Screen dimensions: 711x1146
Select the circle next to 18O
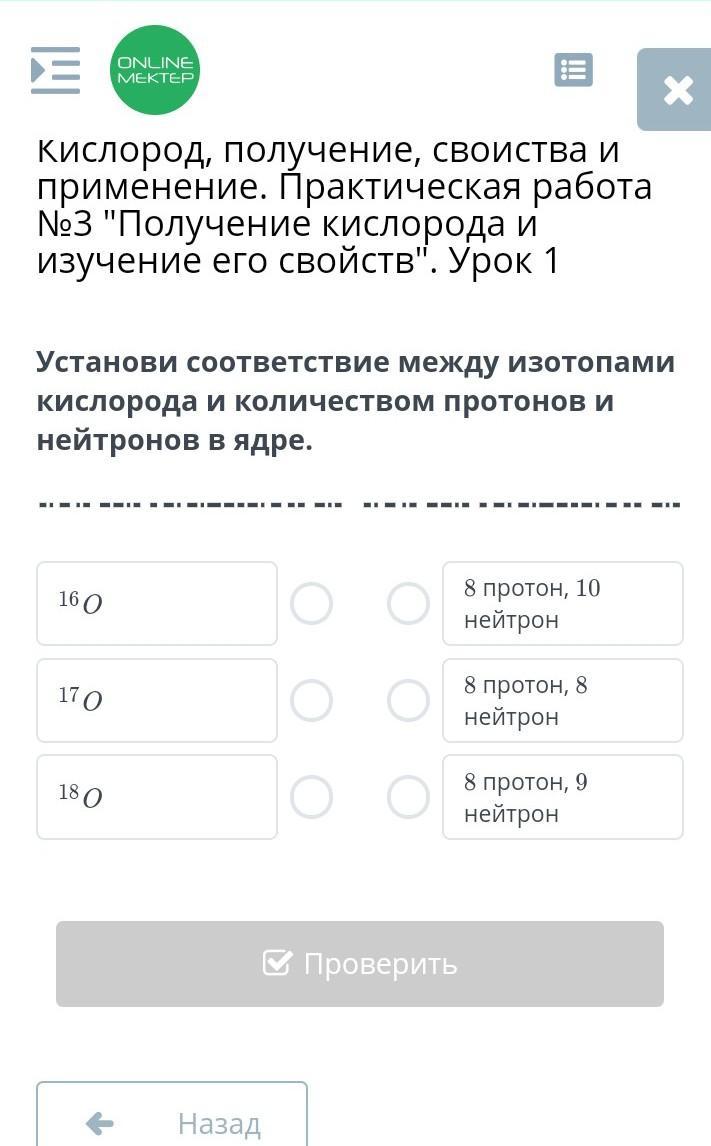[311, 797]
